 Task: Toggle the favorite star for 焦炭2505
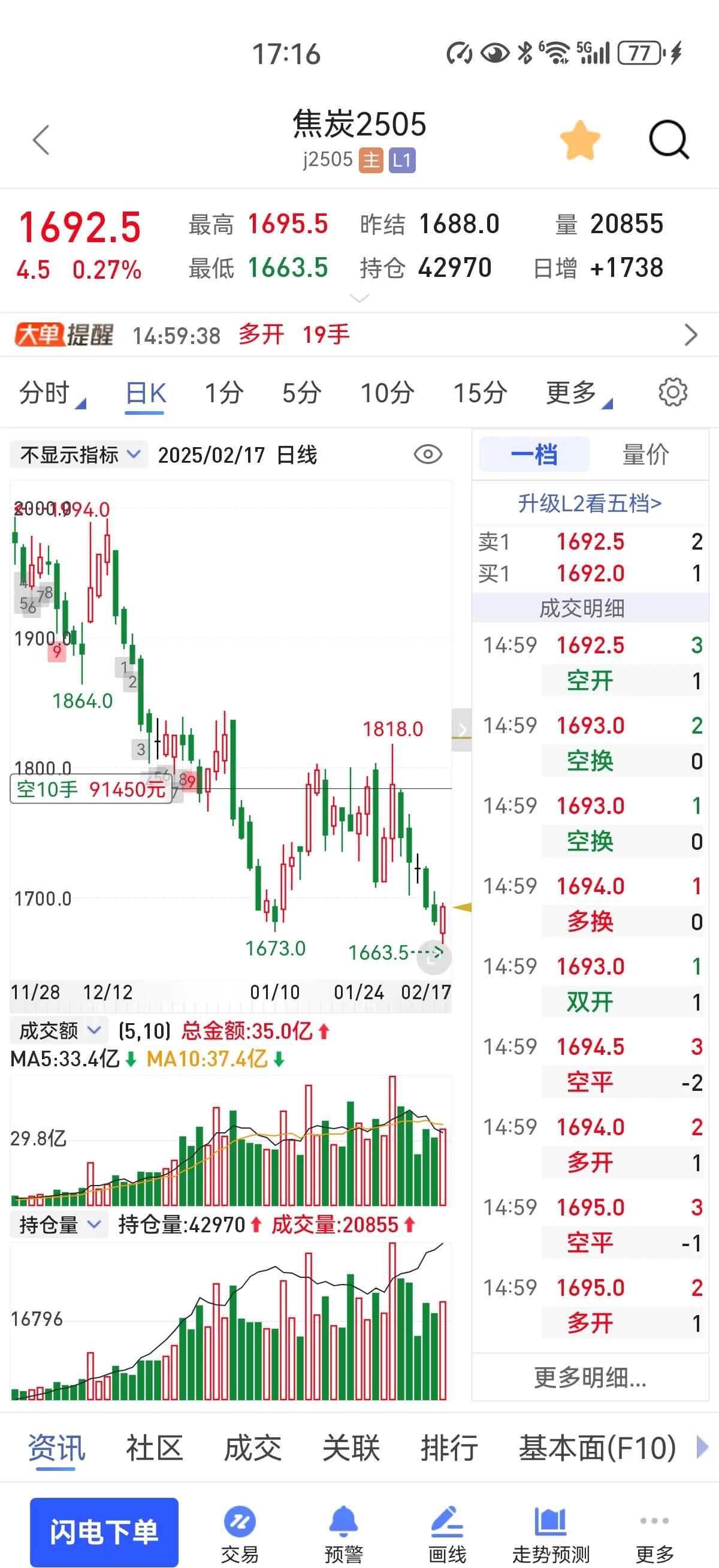pos(581,140)
